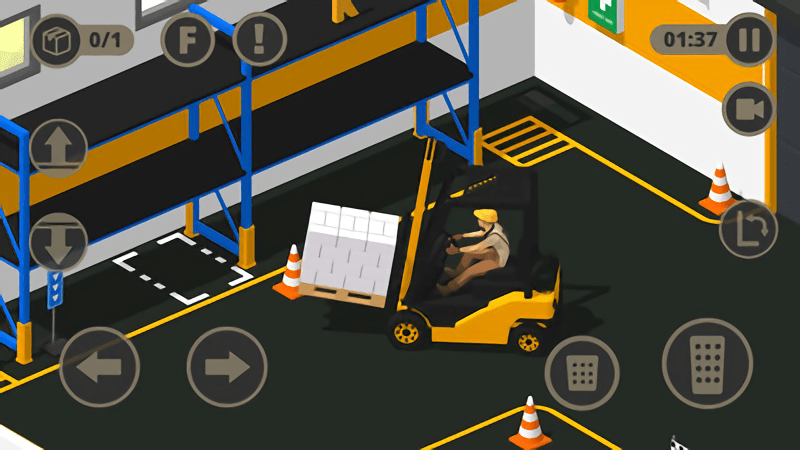Lower the forklift forks
Image resolution: width=800 pixels, height=450 pixels.
coord(58,242)
